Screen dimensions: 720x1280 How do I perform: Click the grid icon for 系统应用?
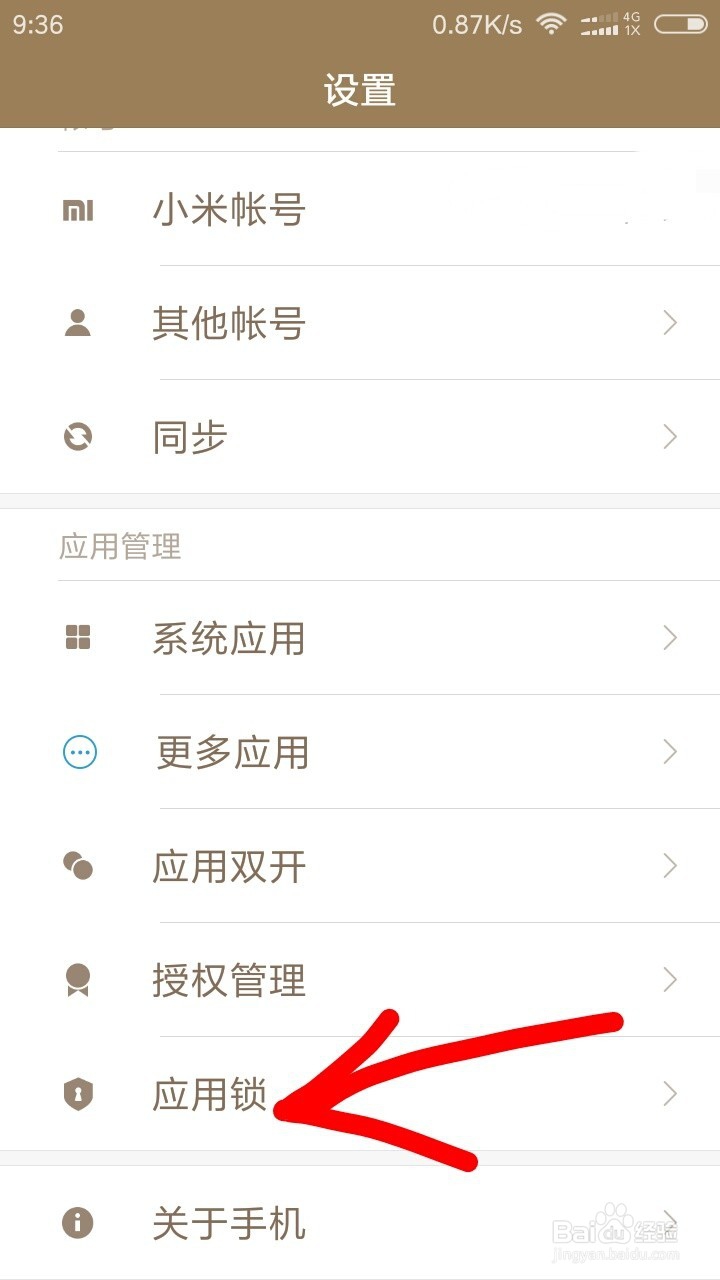(78, 637)
